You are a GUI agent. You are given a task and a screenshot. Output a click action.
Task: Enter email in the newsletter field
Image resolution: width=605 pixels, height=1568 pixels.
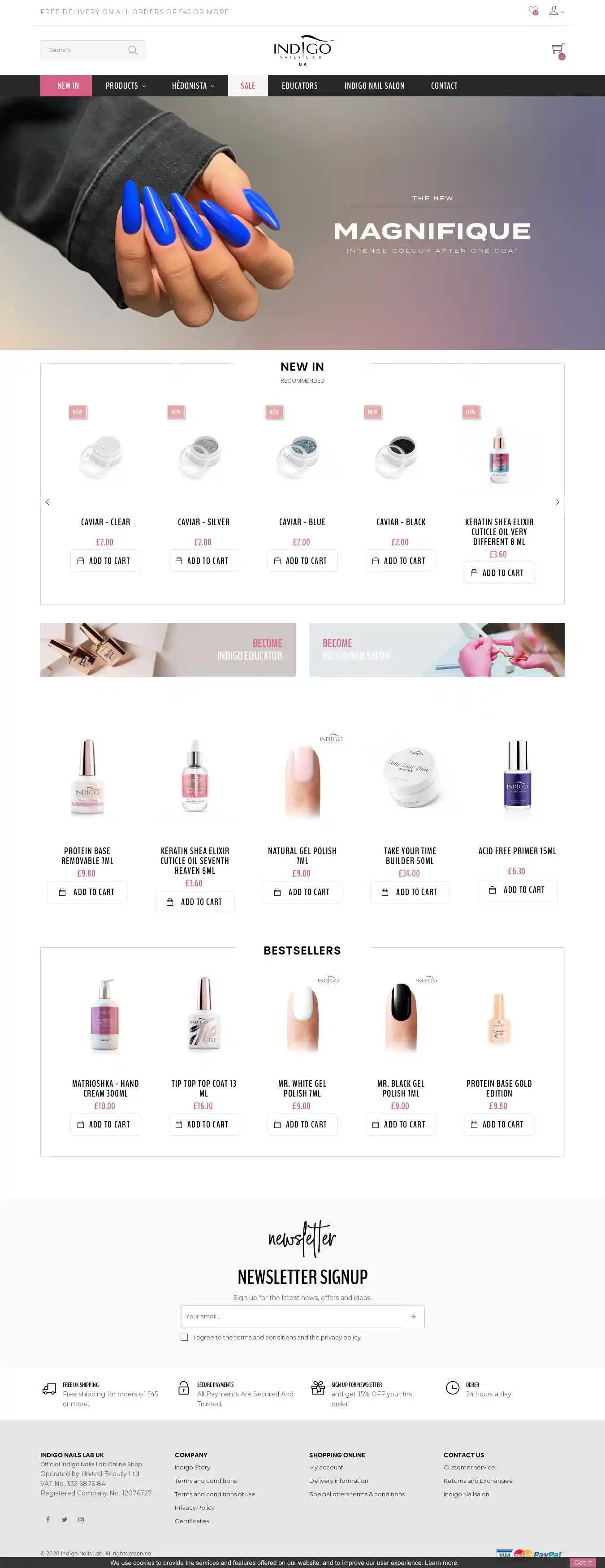(x=292, y=1316)
